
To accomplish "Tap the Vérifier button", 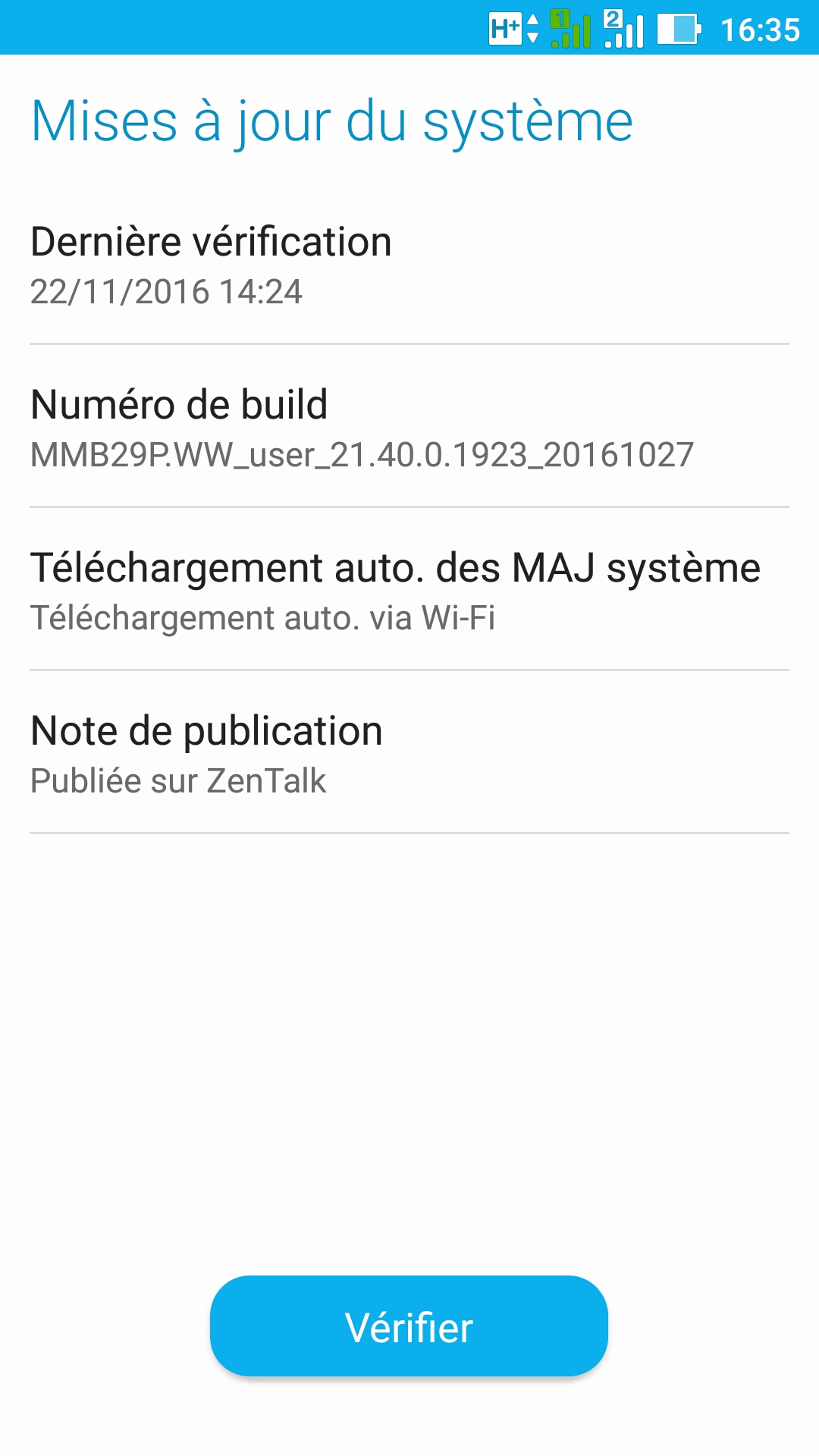I will [409, 1326].
